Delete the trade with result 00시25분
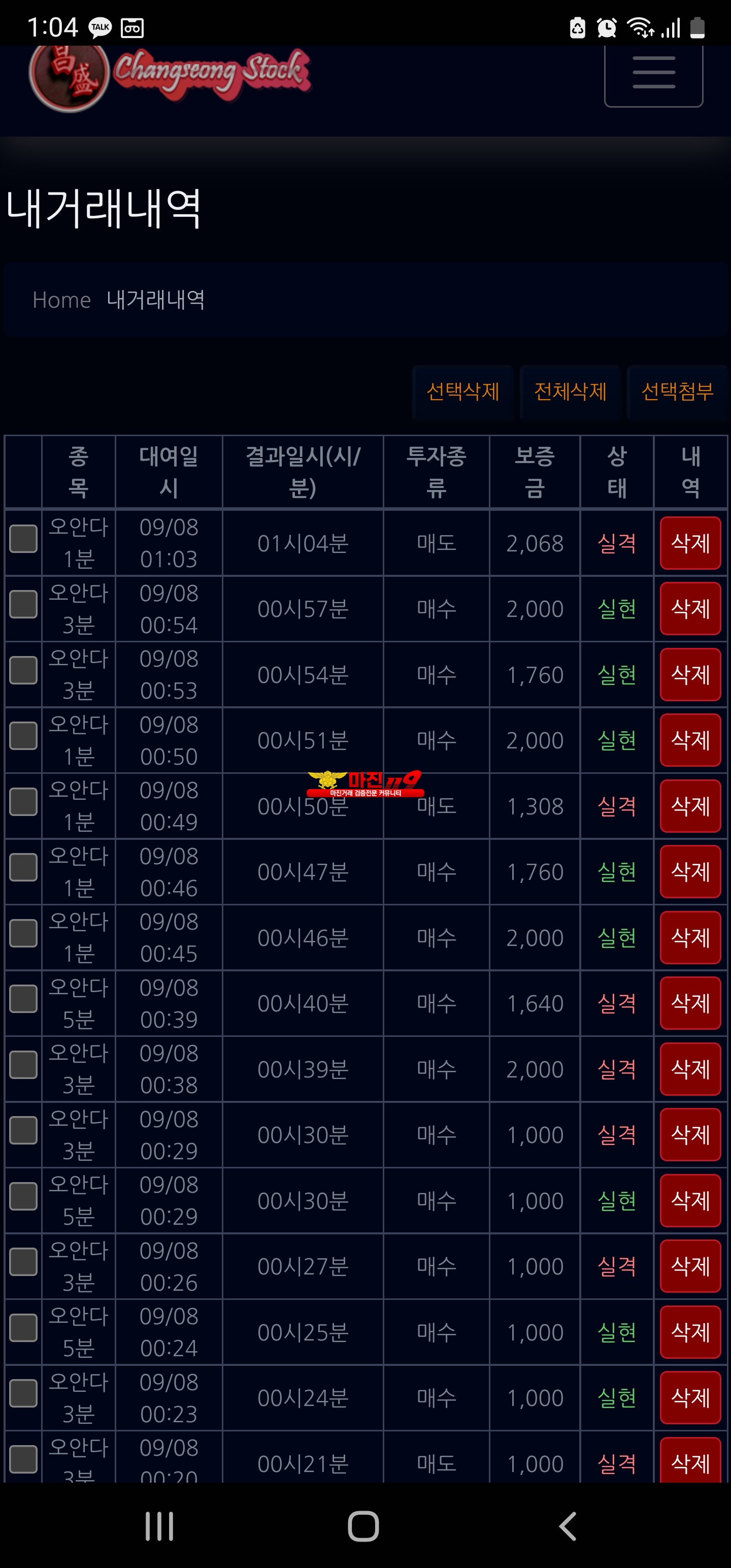 coord(689,1332)
